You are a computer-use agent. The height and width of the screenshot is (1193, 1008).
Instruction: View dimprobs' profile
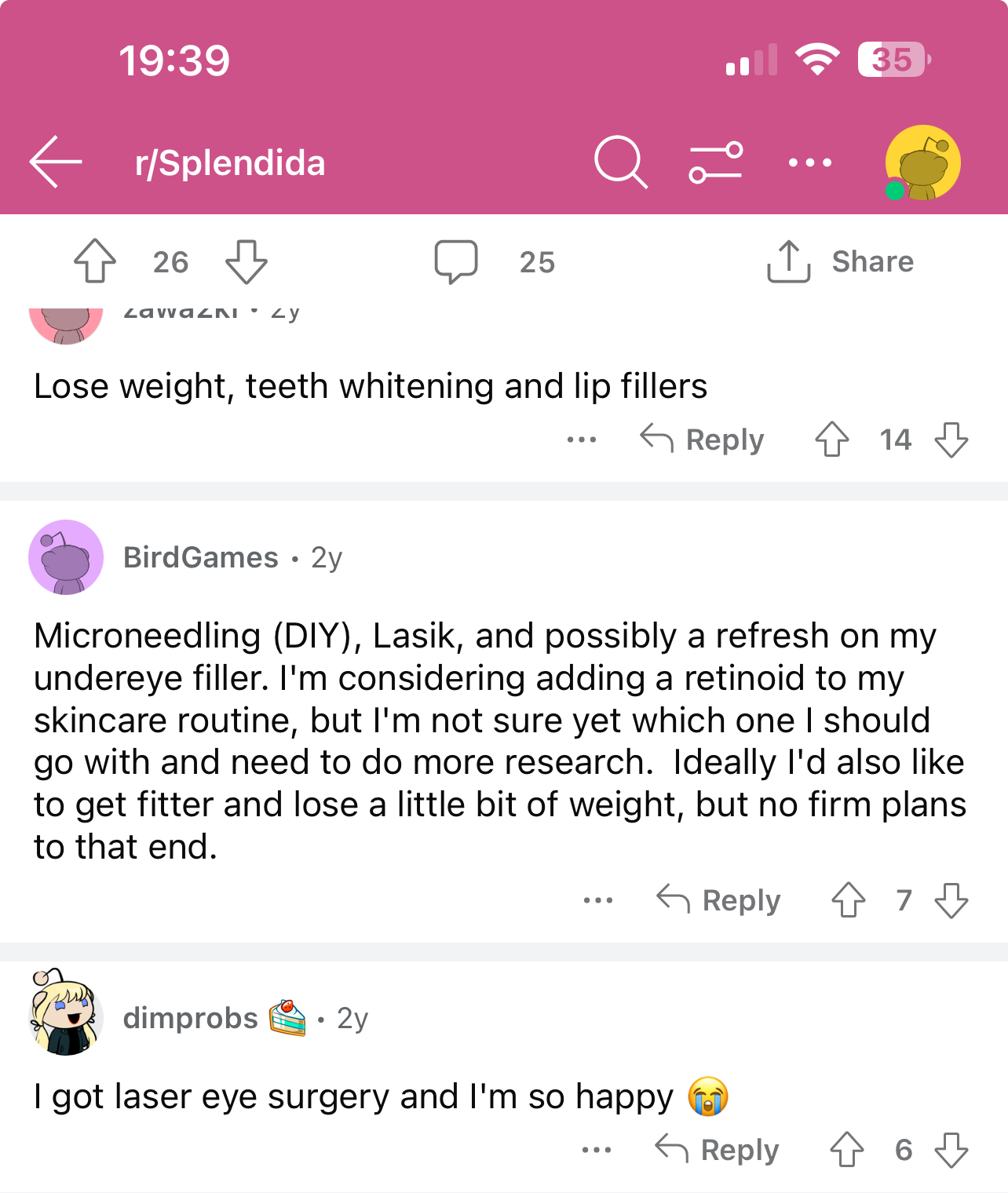[190, 1018]
